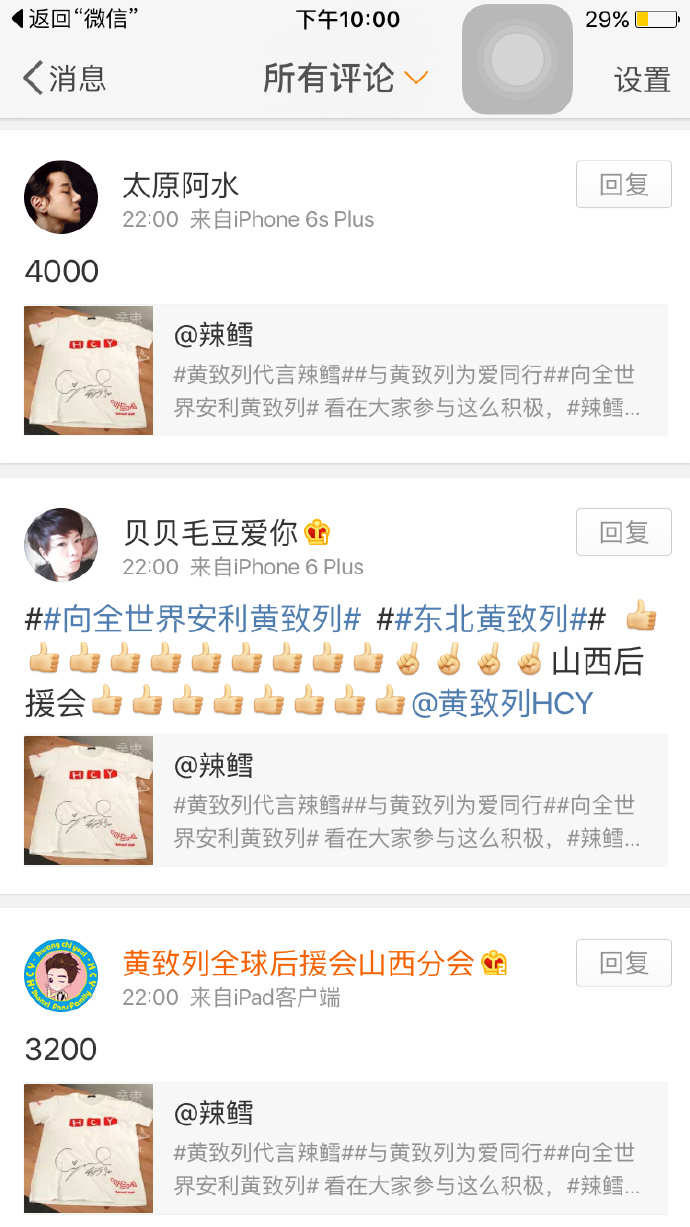This screenshot has height=1227, width=690.
Task: Open the 辣鳕 post quoted under 贝贝毛豆爱你's comment
Action: (x=345, y=800)
